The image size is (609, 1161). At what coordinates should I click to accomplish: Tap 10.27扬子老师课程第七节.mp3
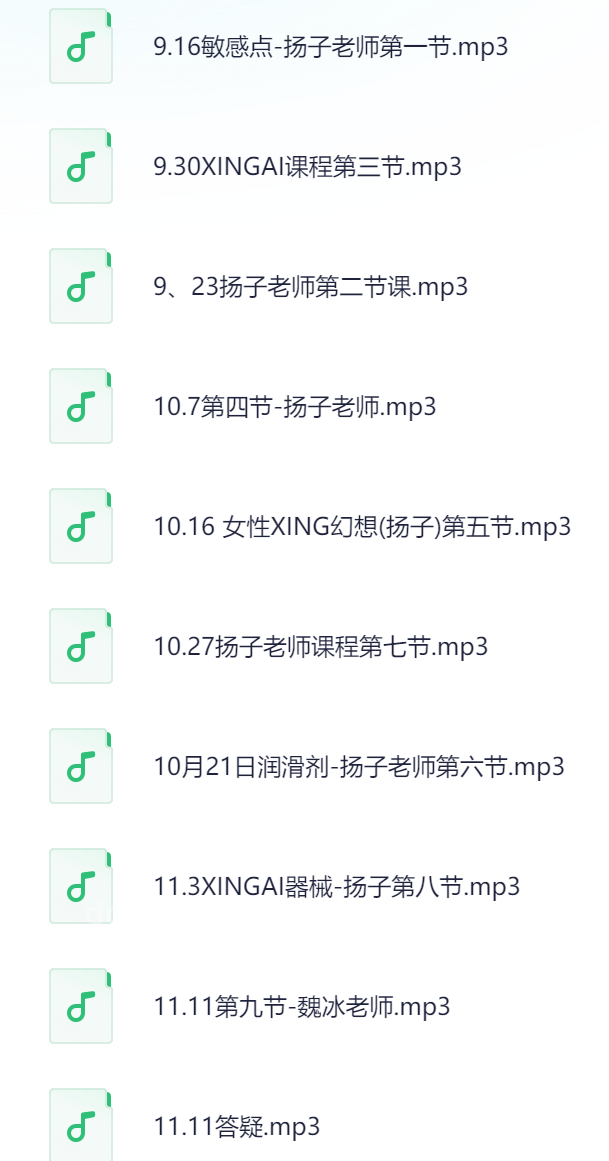coord(321,646)
